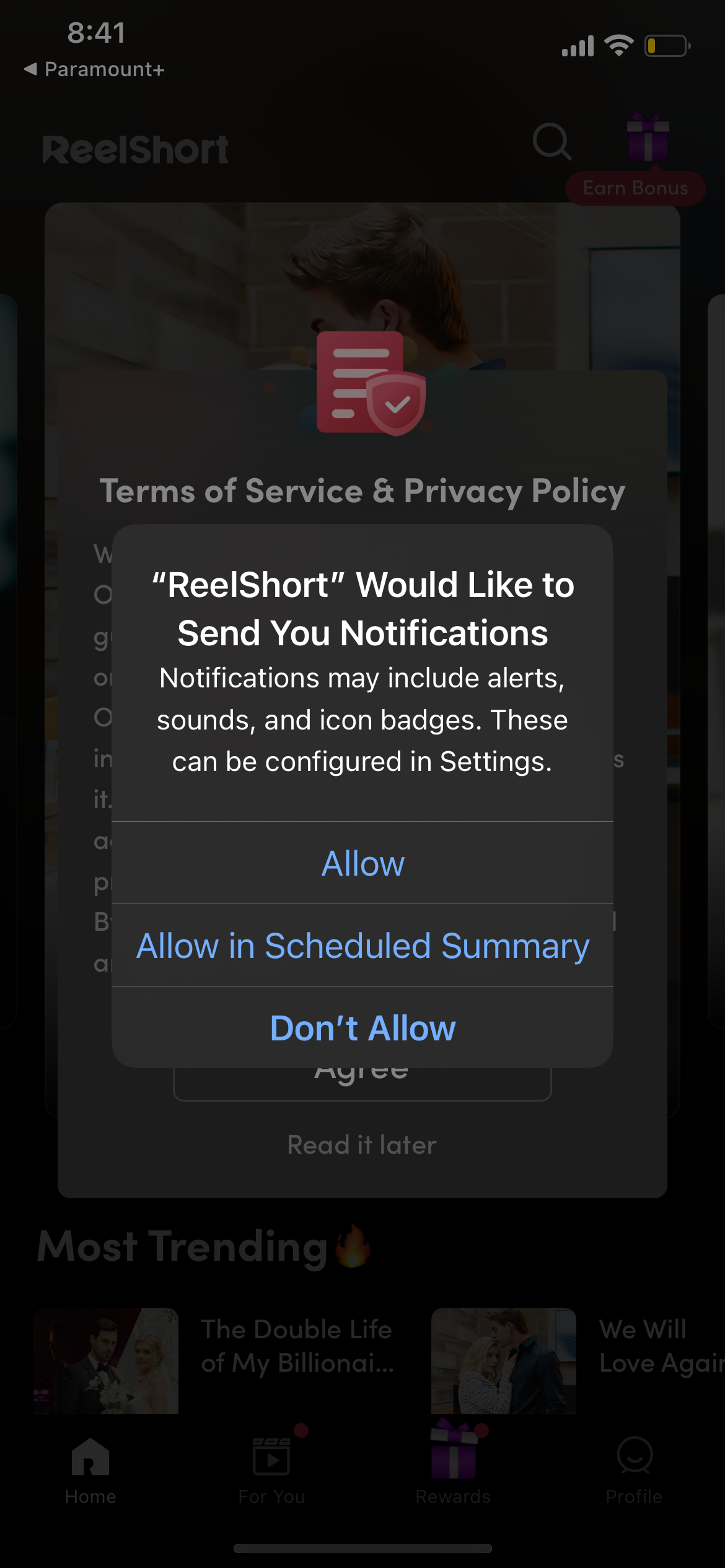Open the We Will Love Again thumbnail
The width and height of the screenshot is (725, 1568).
504,1362
